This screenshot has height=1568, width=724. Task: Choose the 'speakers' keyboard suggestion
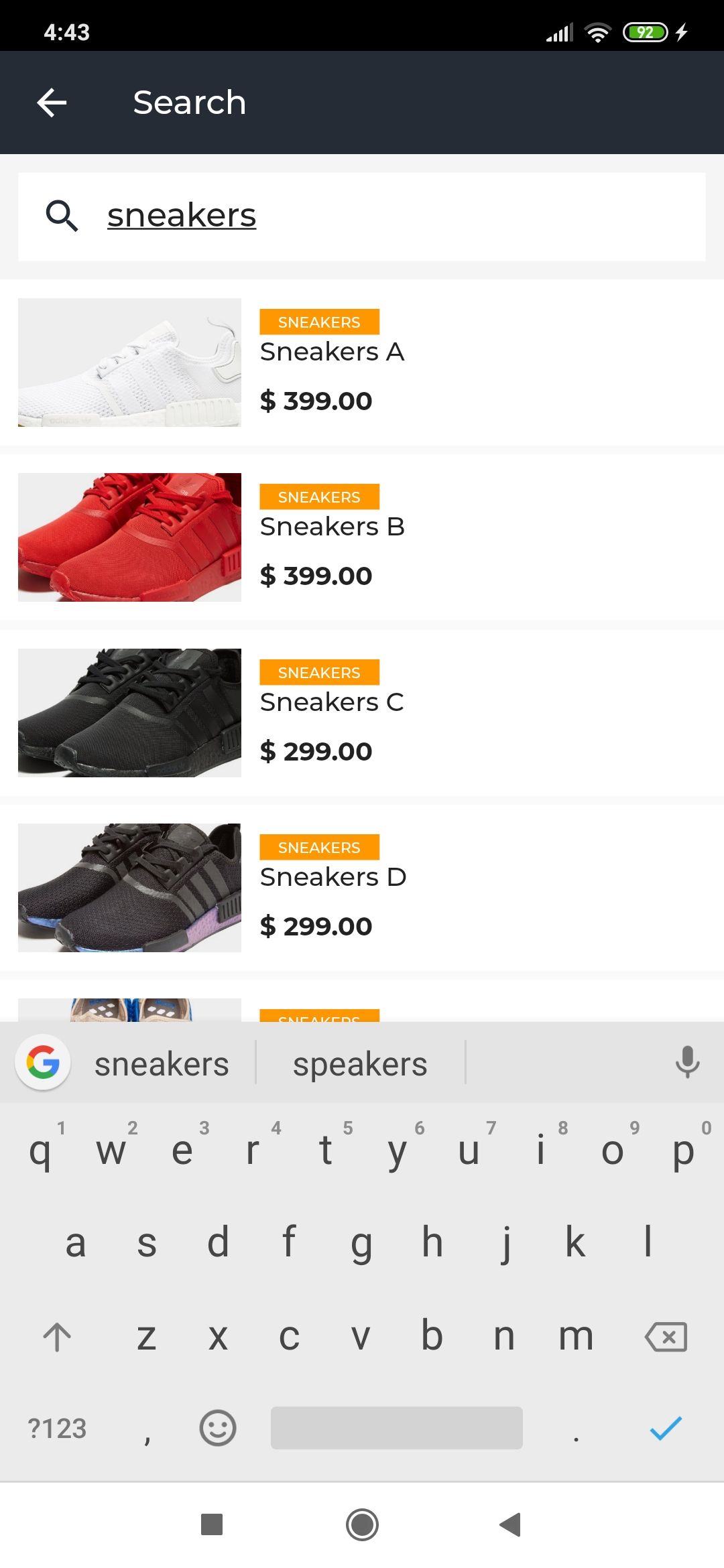click(x=360, y=1064)
